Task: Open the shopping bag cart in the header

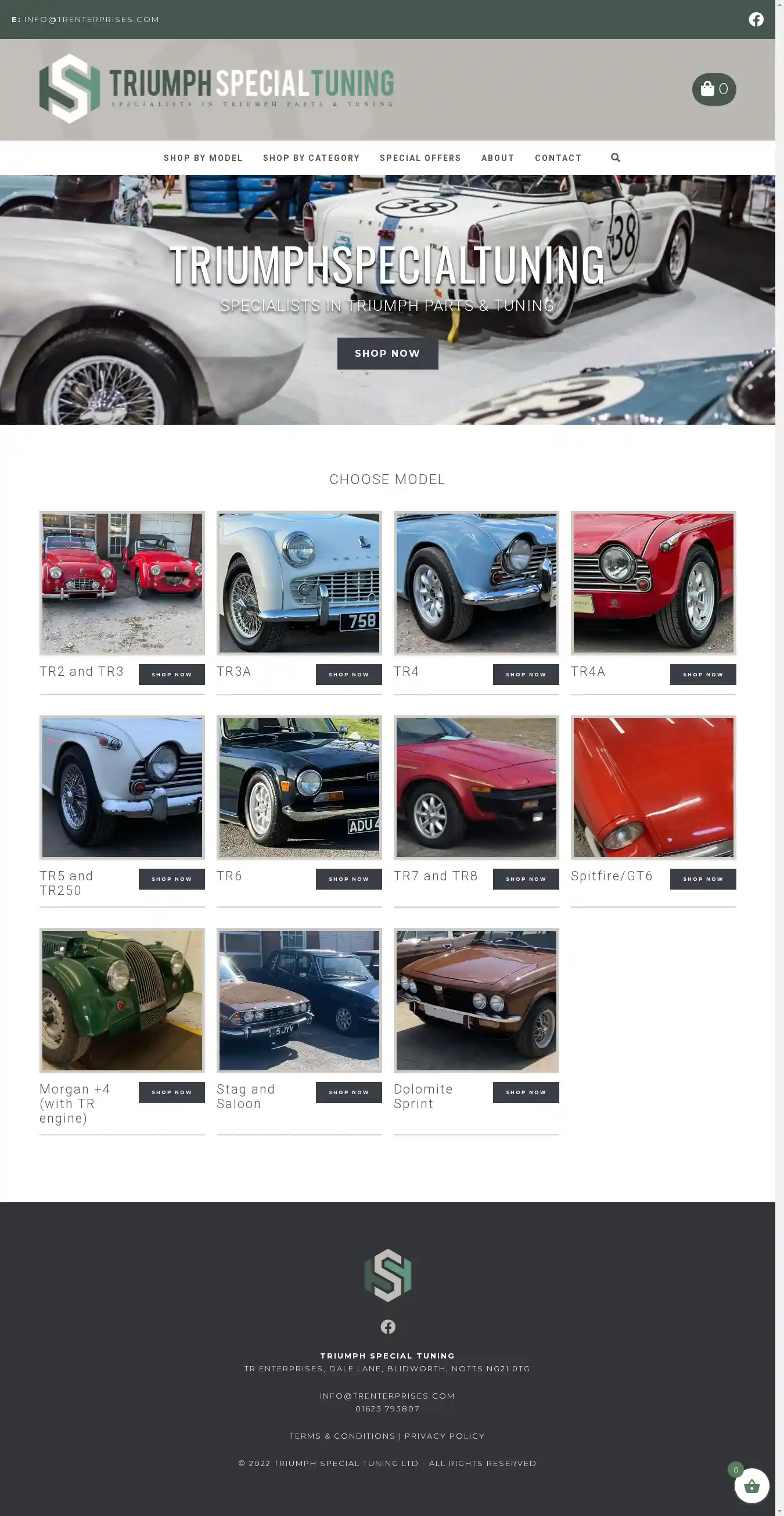Action: 713,89
